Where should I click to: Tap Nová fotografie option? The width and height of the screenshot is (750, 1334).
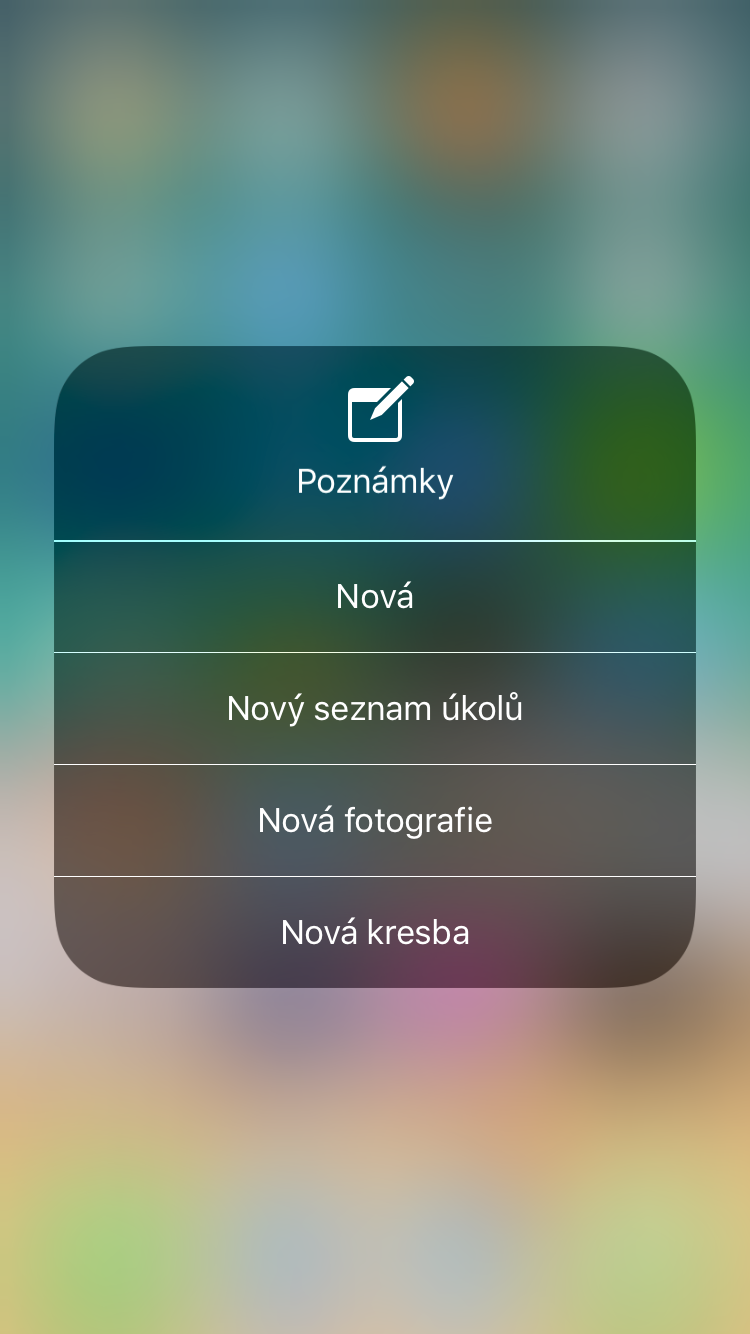(x=375, y=821)
